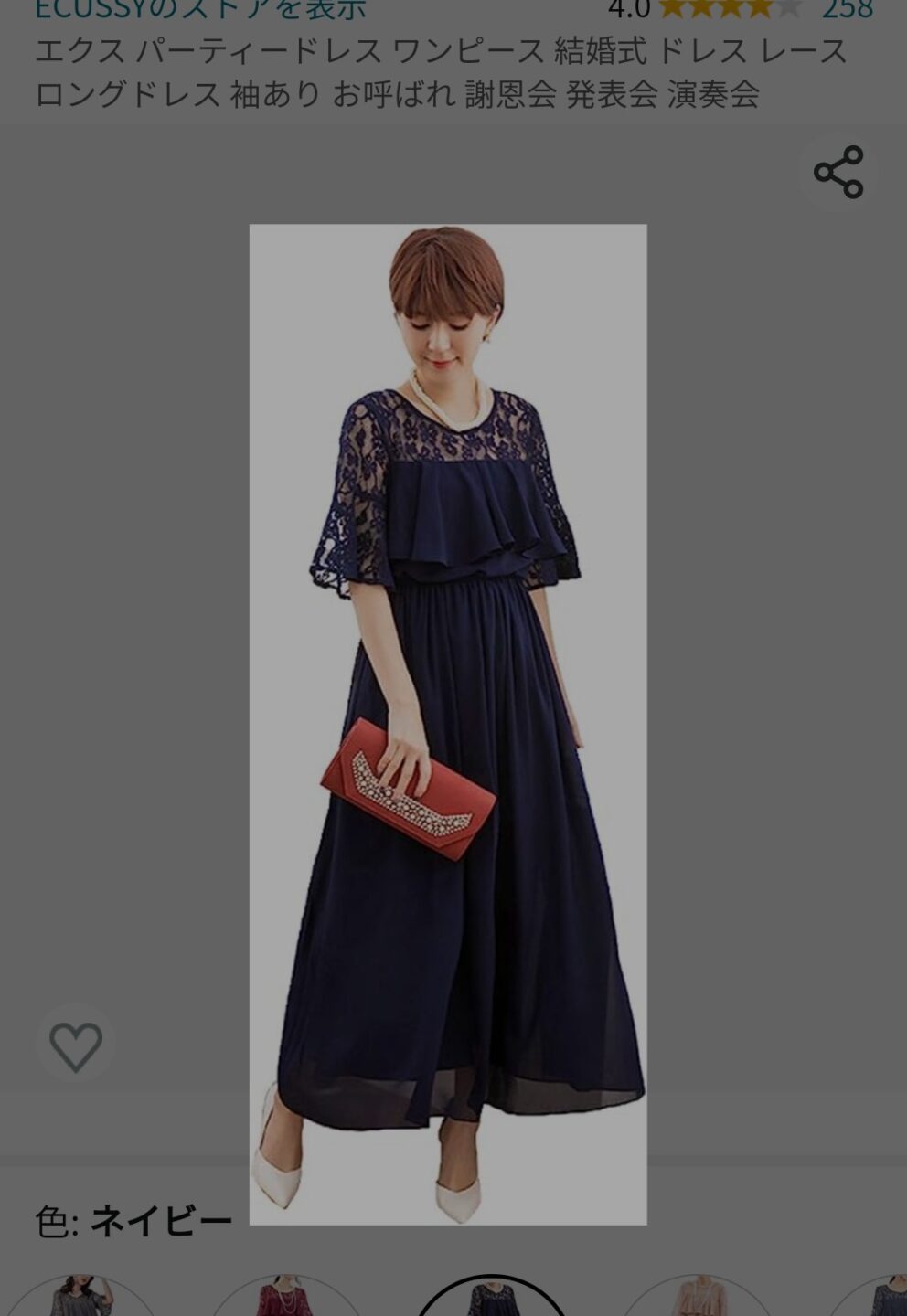Image resolution: width=907 pixels, height=1316 pixels.
Task: Pick the gray color swatch
Action: tap(82, 1299)
